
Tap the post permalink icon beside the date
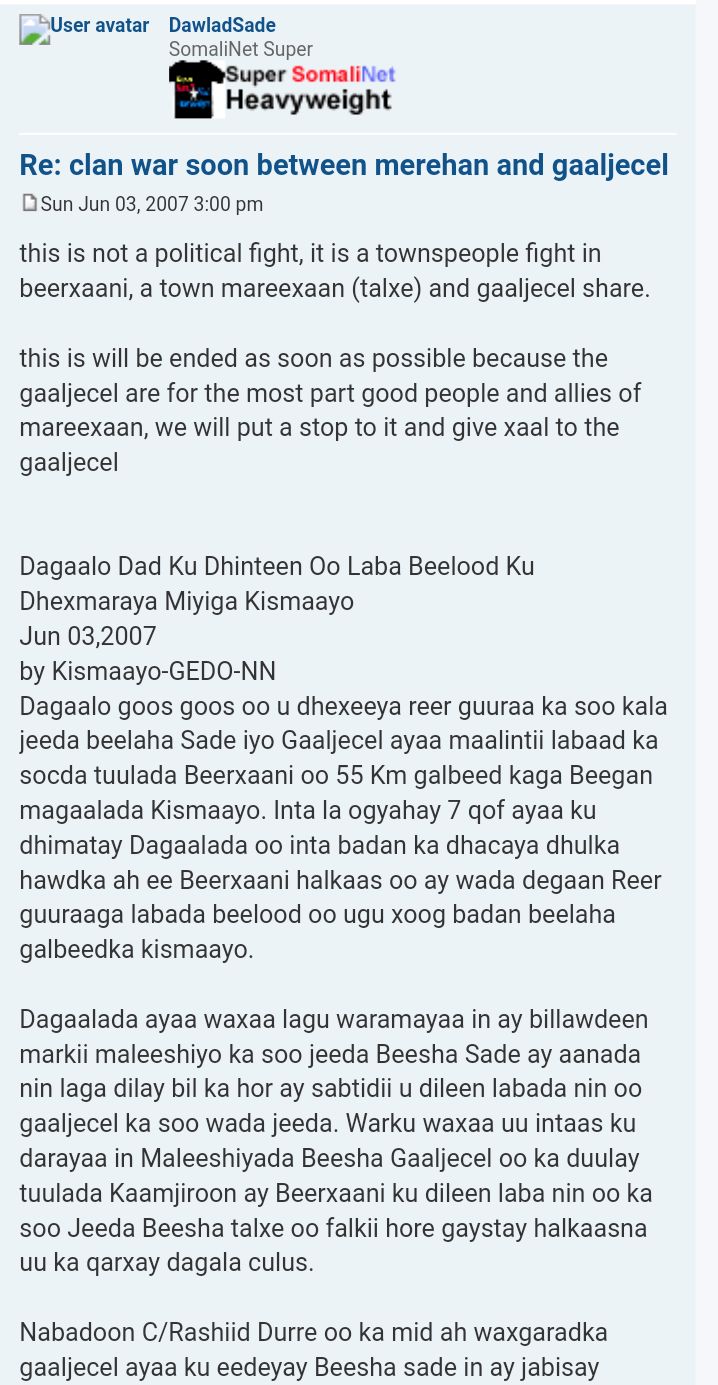coord(29,203)
